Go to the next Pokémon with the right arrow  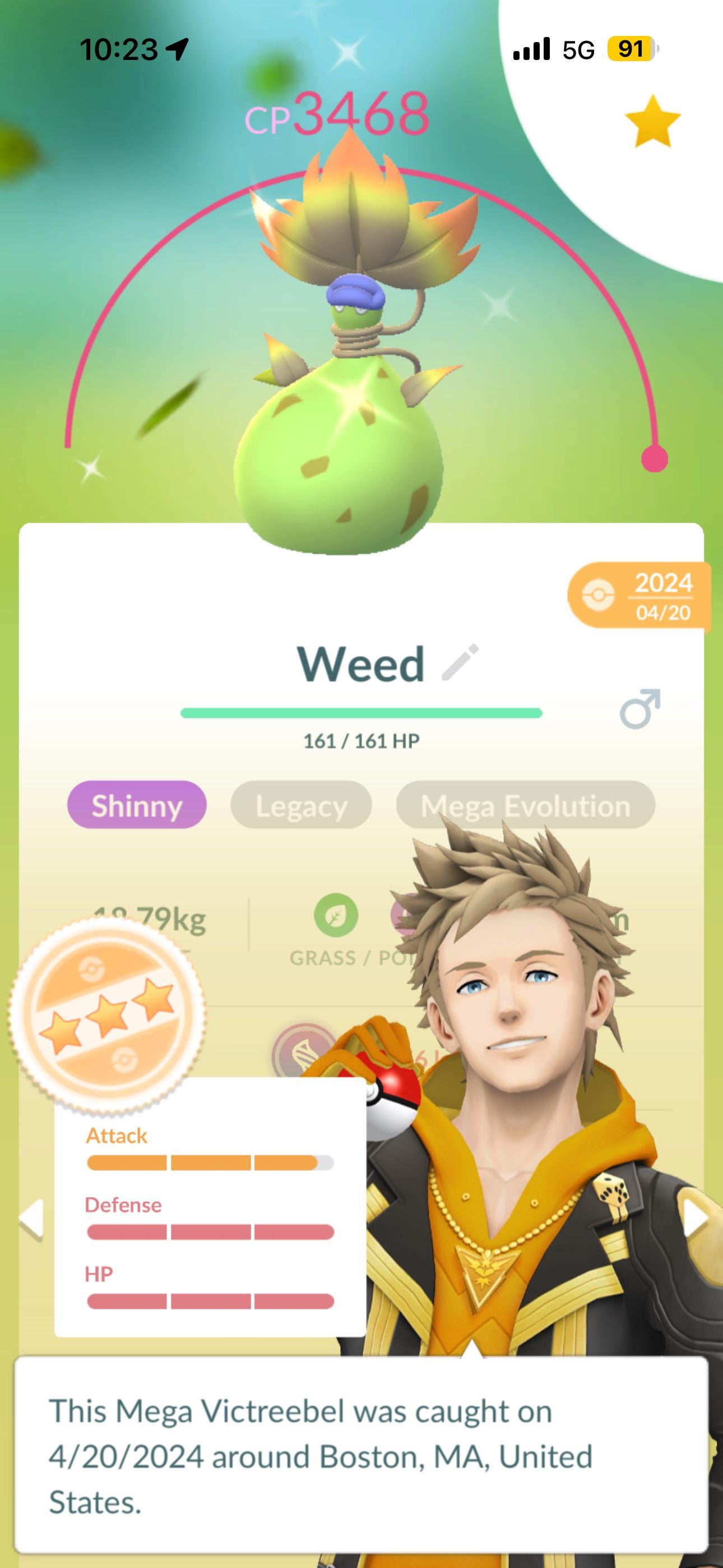694,1219
